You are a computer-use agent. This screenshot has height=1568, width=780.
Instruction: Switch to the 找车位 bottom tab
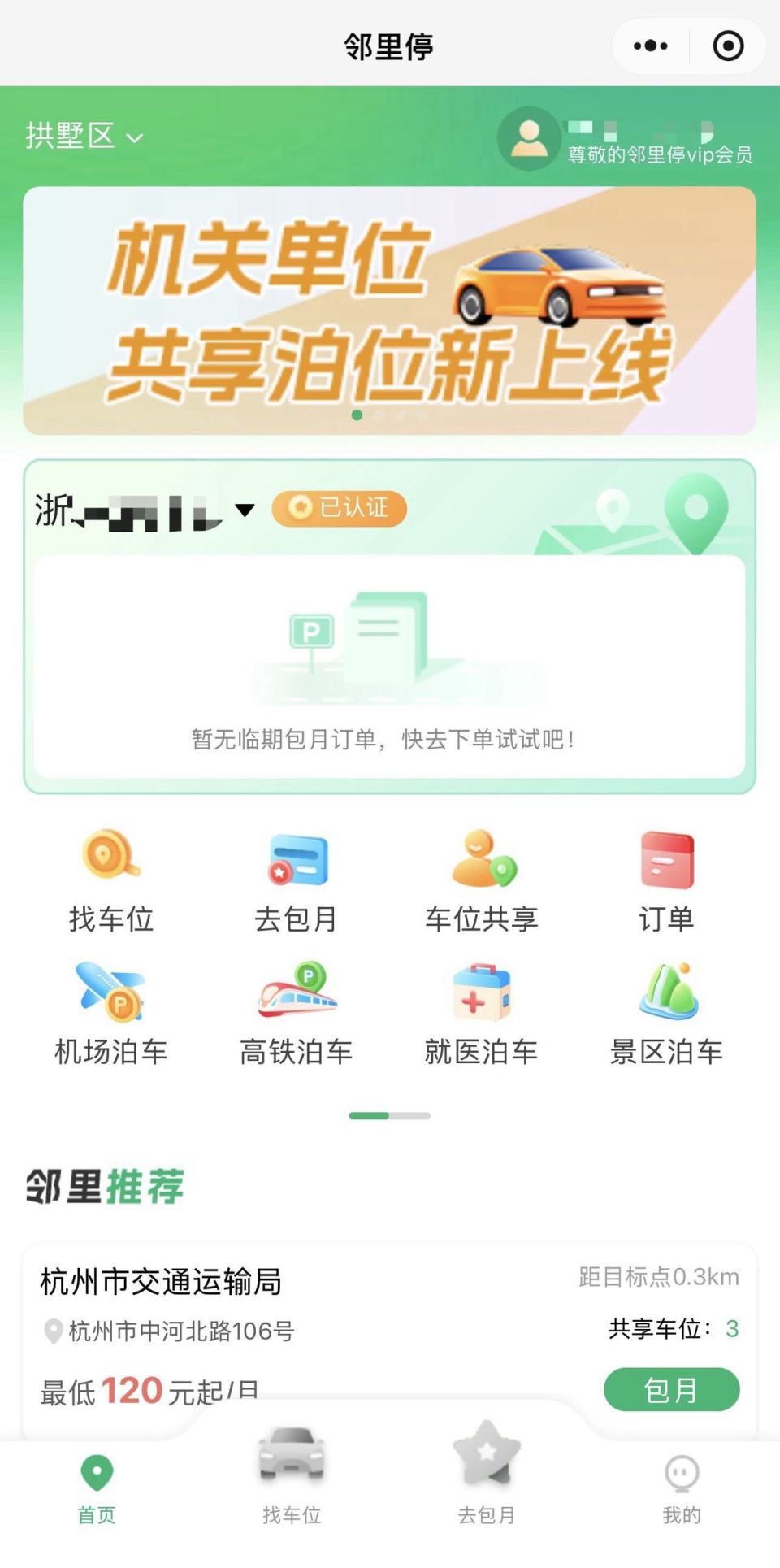pyautogui.click(x=291, y=1479)
